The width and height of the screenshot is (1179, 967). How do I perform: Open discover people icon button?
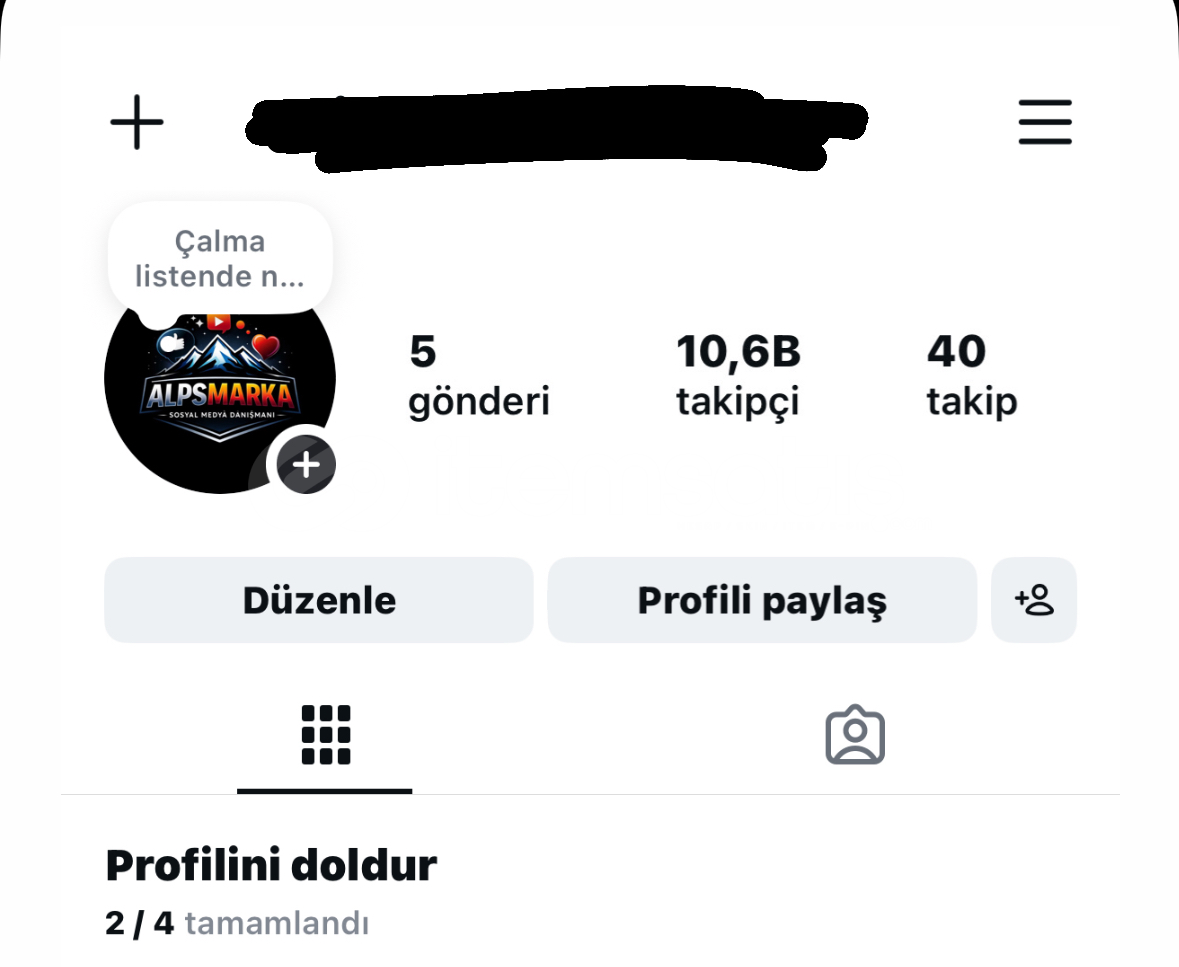[1034, 600]
